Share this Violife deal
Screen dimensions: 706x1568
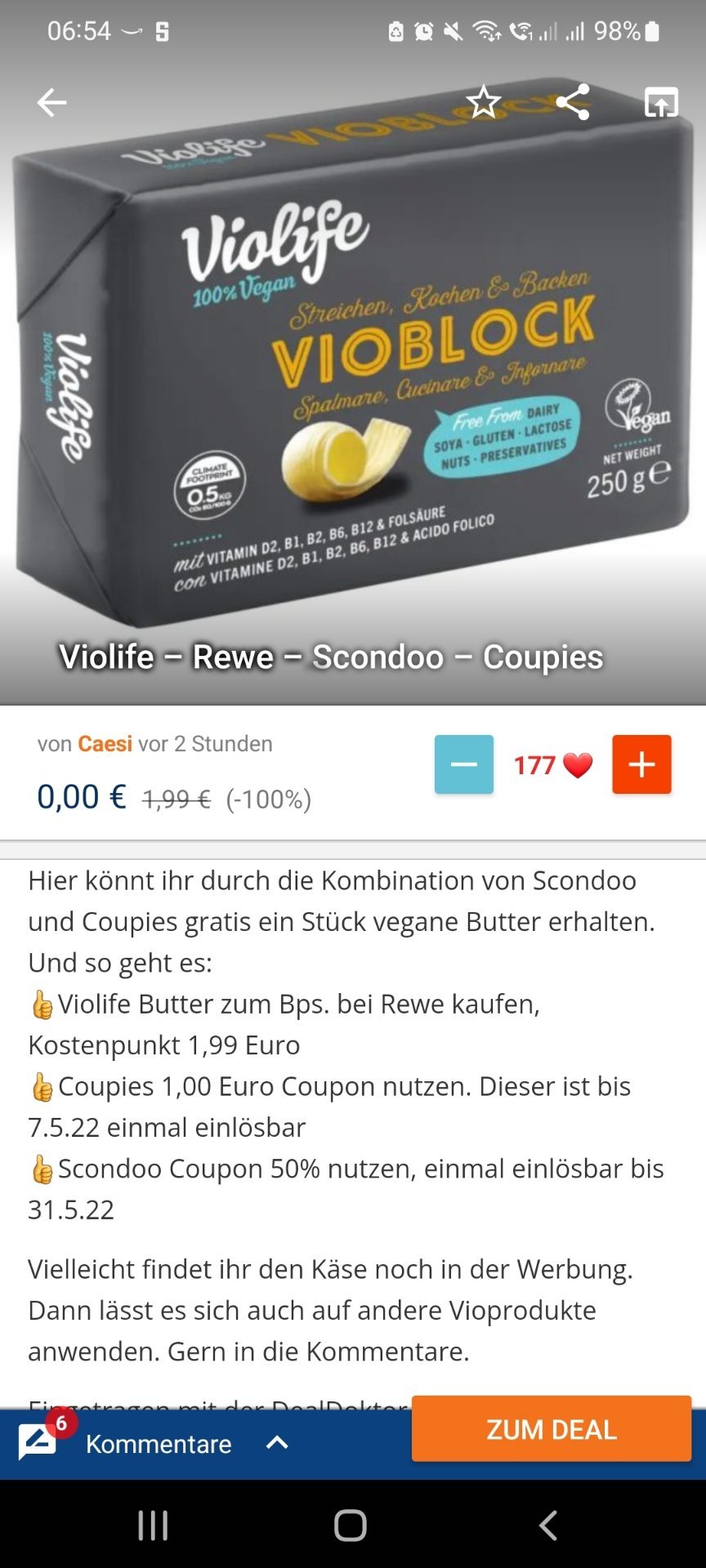pyautogui.click(x=573, y=102)
